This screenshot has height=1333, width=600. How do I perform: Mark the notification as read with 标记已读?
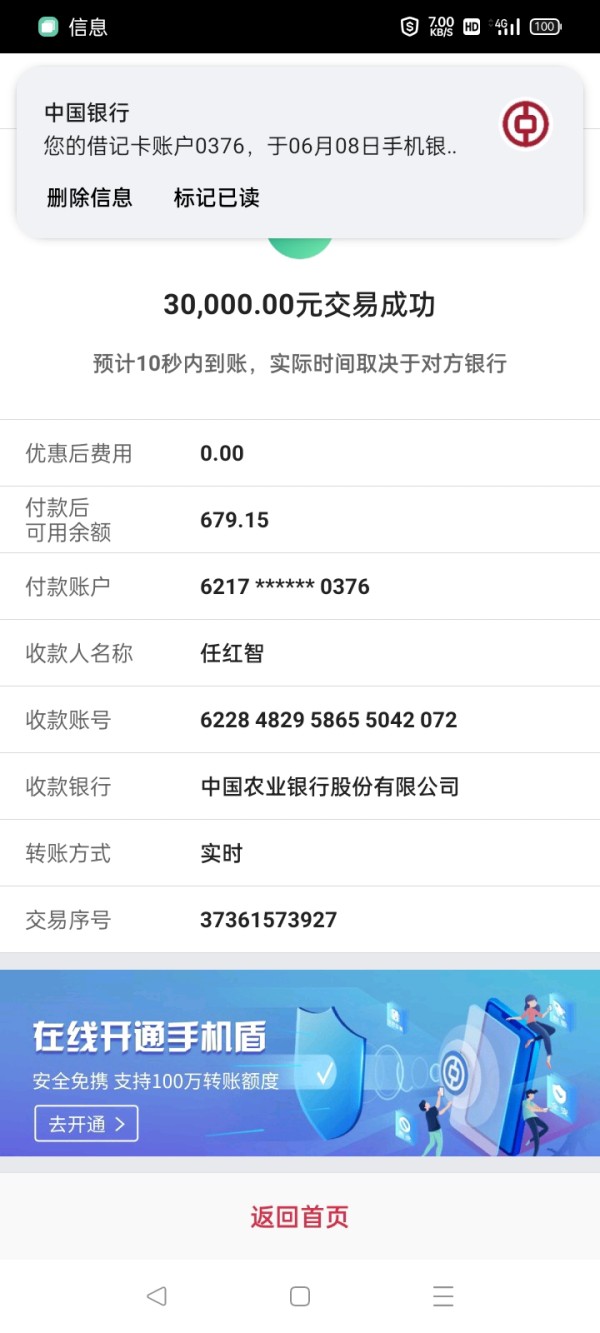[x=217, y=197]
